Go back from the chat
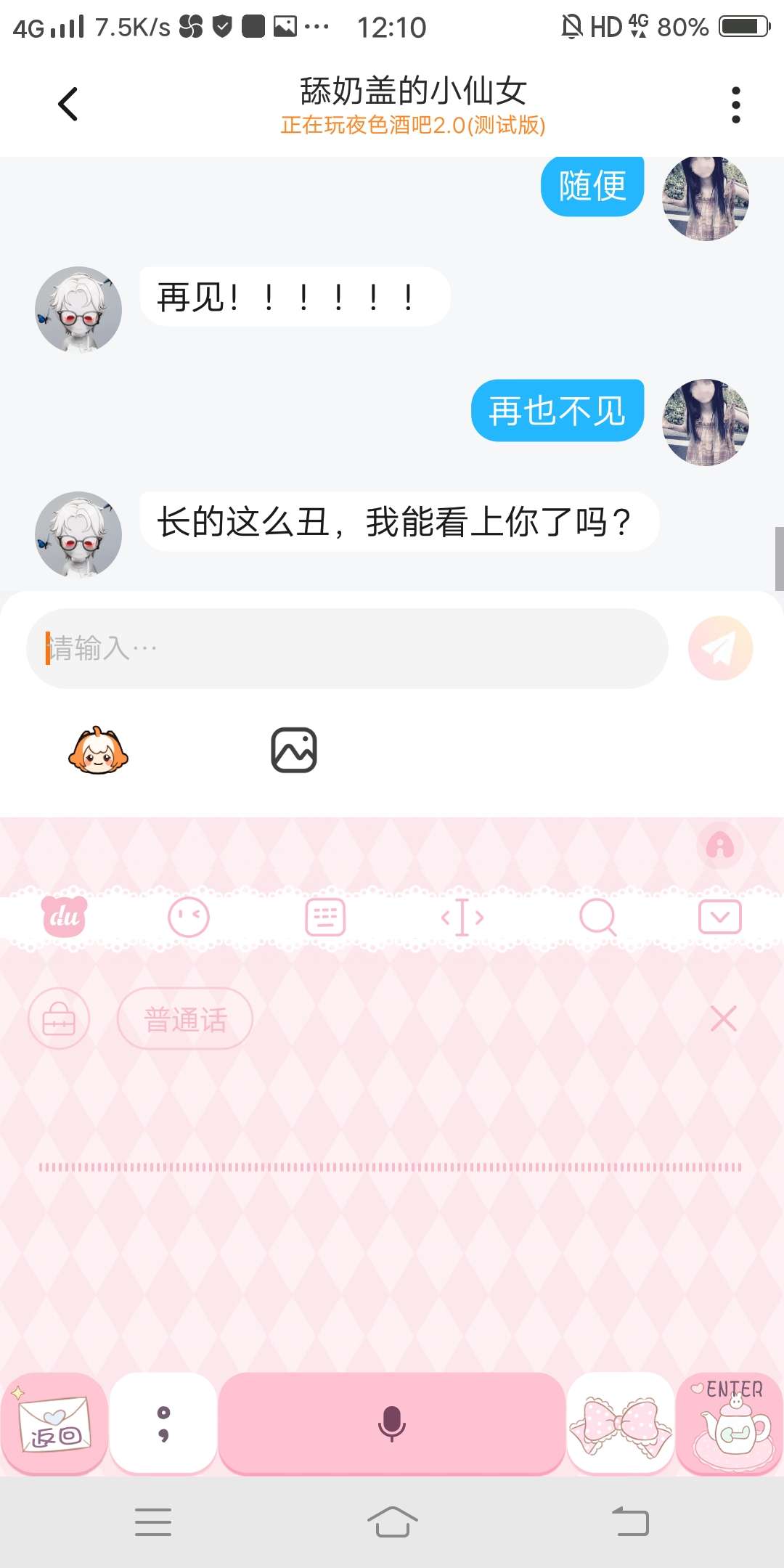Viewport: 784px width, 1568px height. (68, 104)
